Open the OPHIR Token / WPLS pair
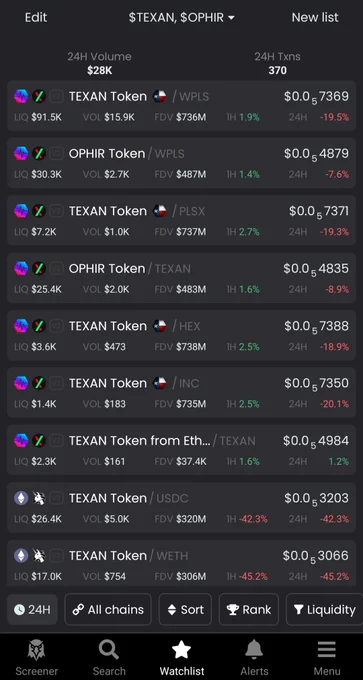The height and width of the screenshot is (680, 363). (181, 163)
